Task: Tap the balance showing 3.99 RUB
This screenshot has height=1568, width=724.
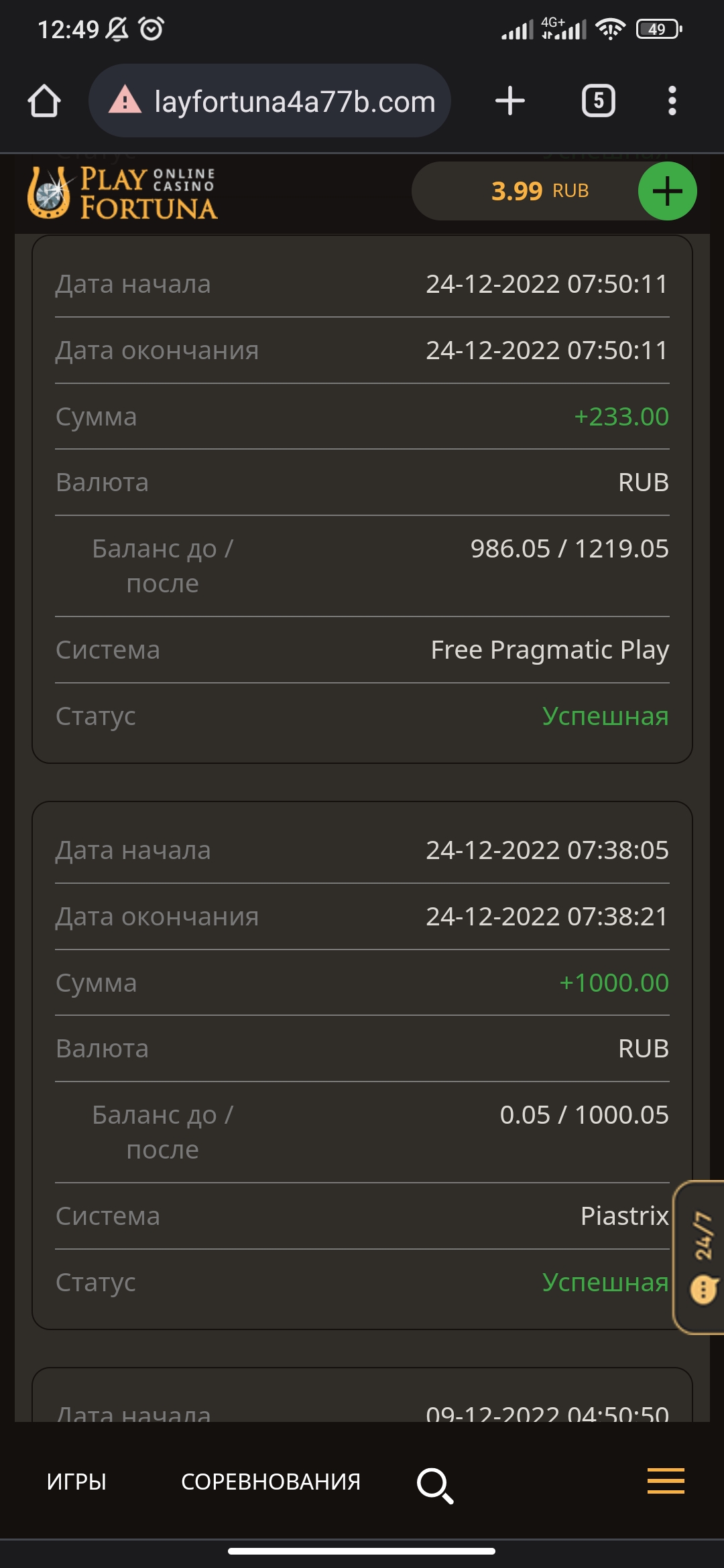Action: (540, 191)
